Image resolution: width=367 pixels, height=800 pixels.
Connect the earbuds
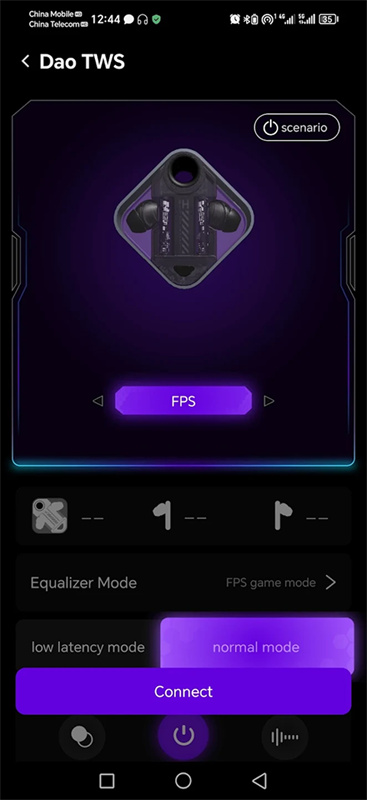[184, 691]
